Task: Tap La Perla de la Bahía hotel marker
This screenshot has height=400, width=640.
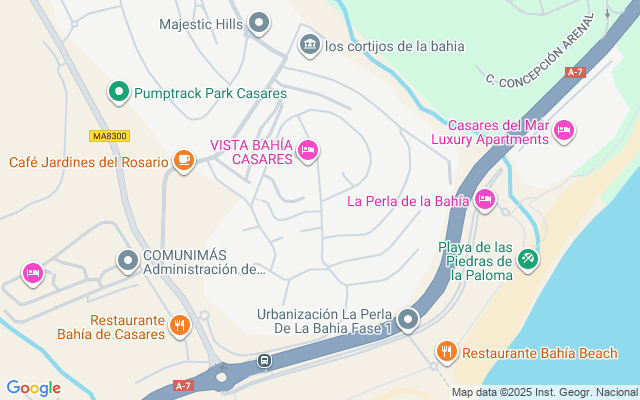Action: tap(485, 200)
